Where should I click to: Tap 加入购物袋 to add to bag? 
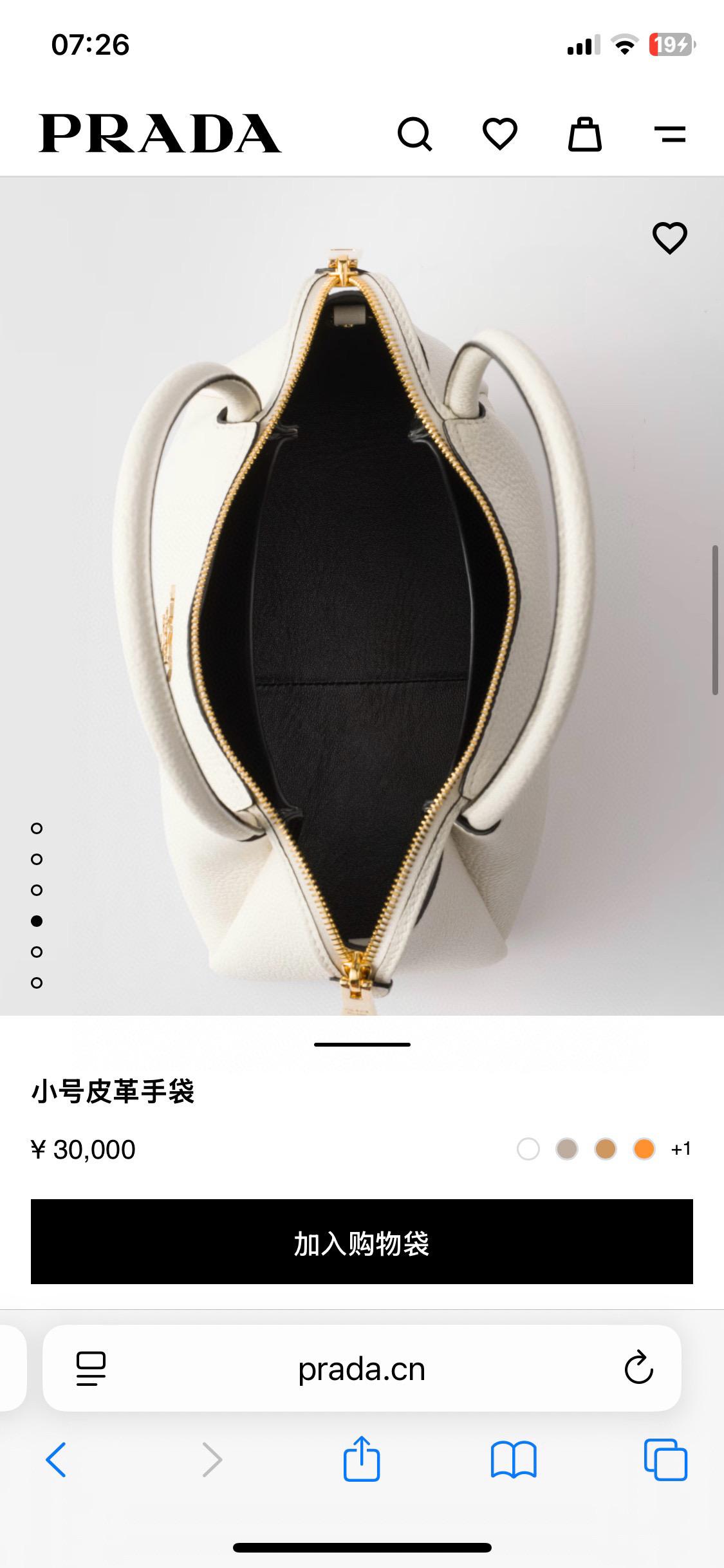[x=362, y=1242]
